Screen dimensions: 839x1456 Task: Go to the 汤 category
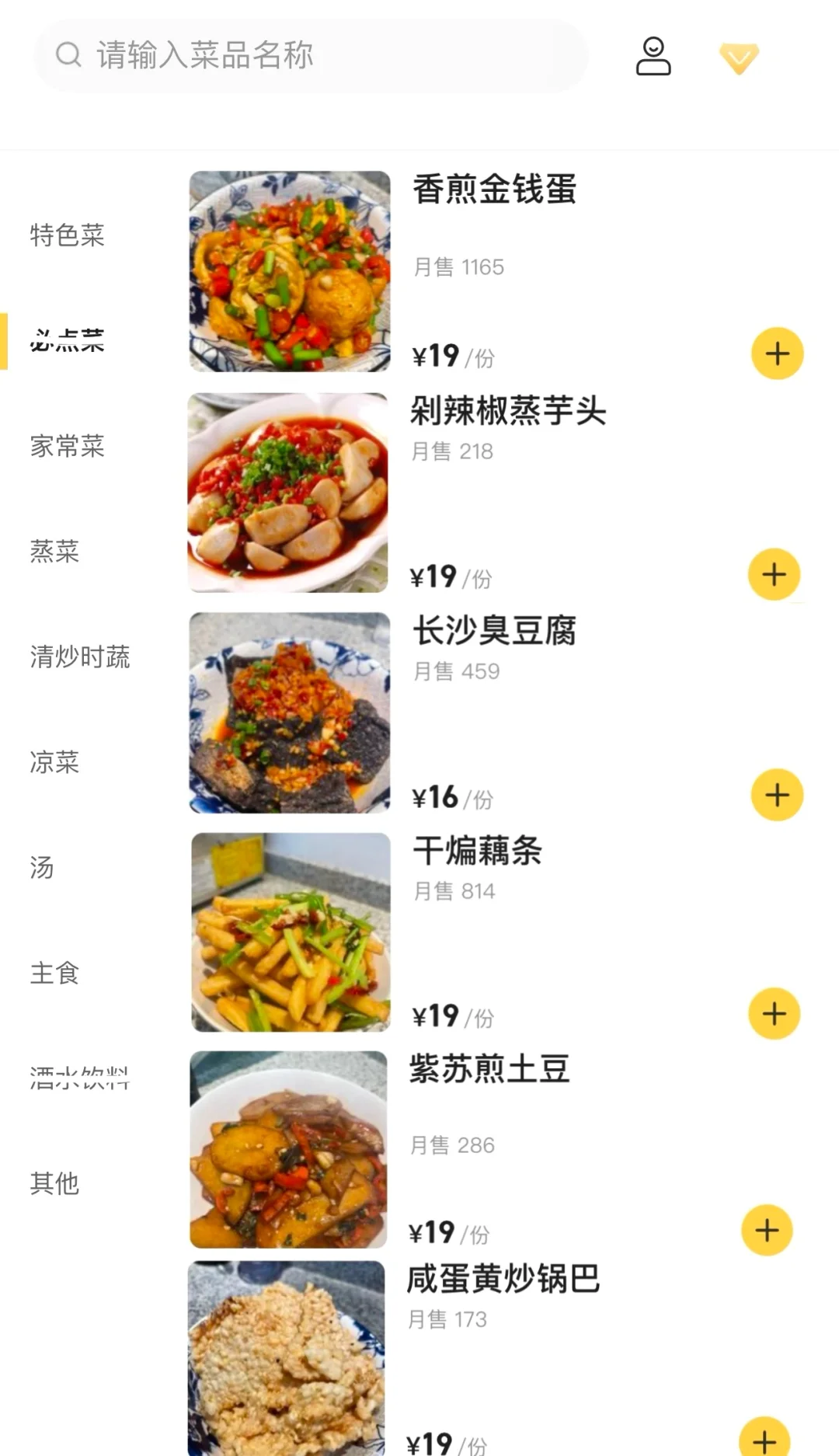(x=42, y=867)
